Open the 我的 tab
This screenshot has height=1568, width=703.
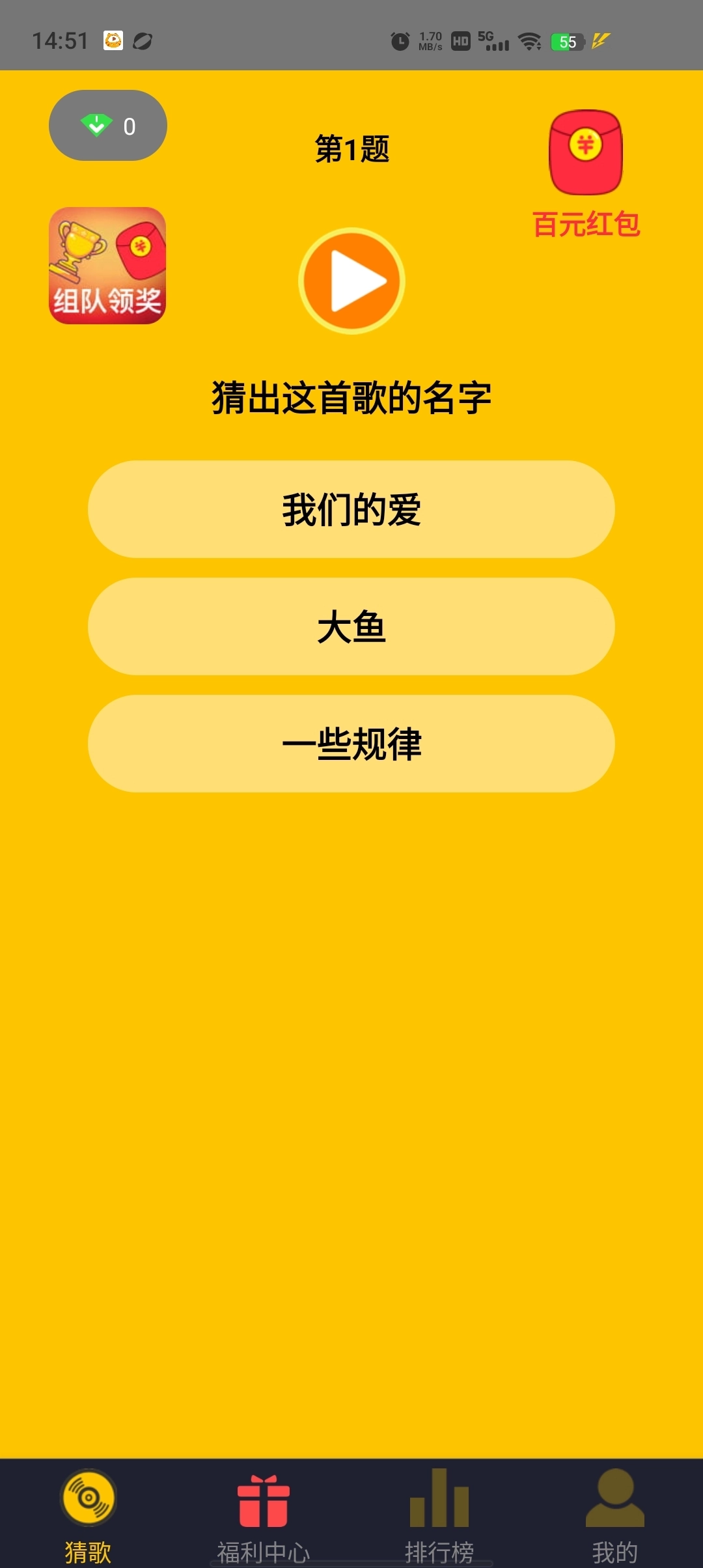(614, 1514)
